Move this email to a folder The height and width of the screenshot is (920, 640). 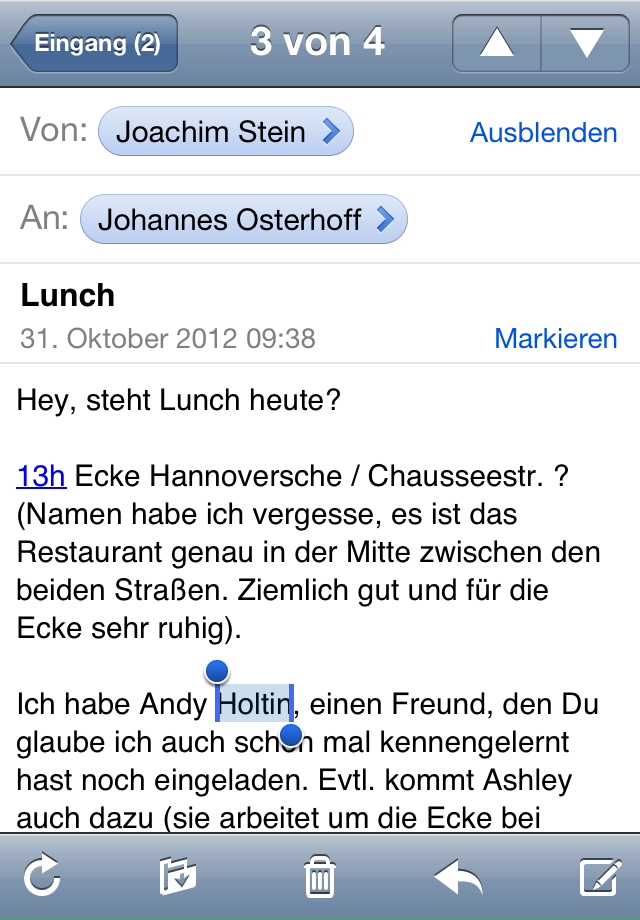coord(179,877)
